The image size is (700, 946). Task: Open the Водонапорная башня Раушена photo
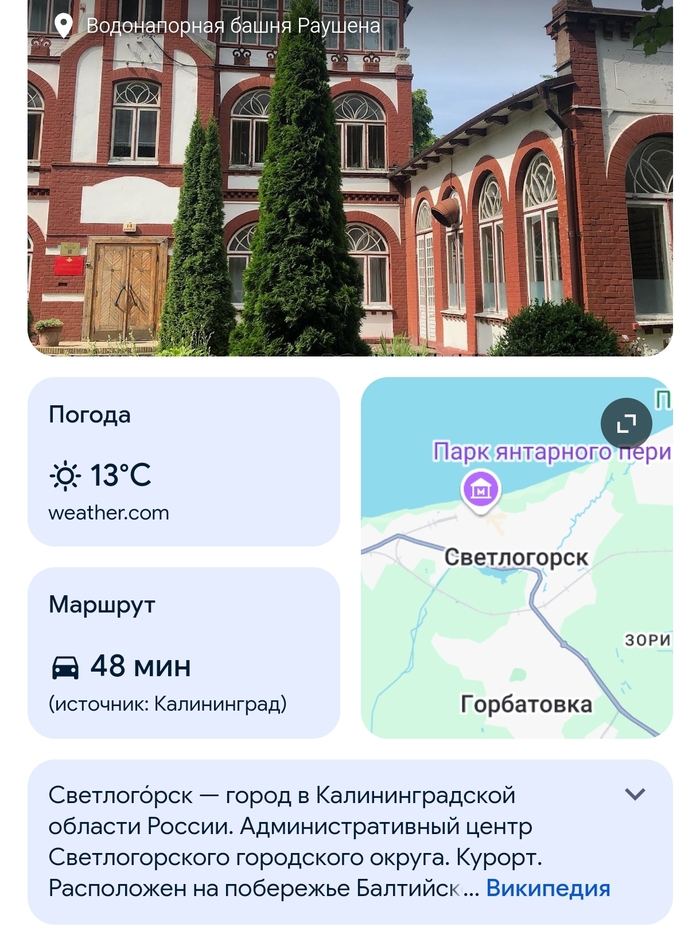[350, 180]
